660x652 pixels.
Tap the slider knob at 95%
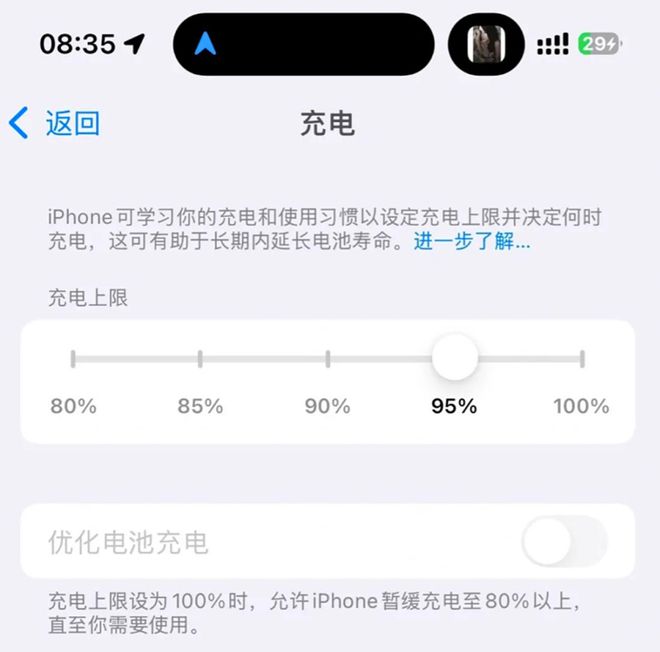(x=455, y=358)
